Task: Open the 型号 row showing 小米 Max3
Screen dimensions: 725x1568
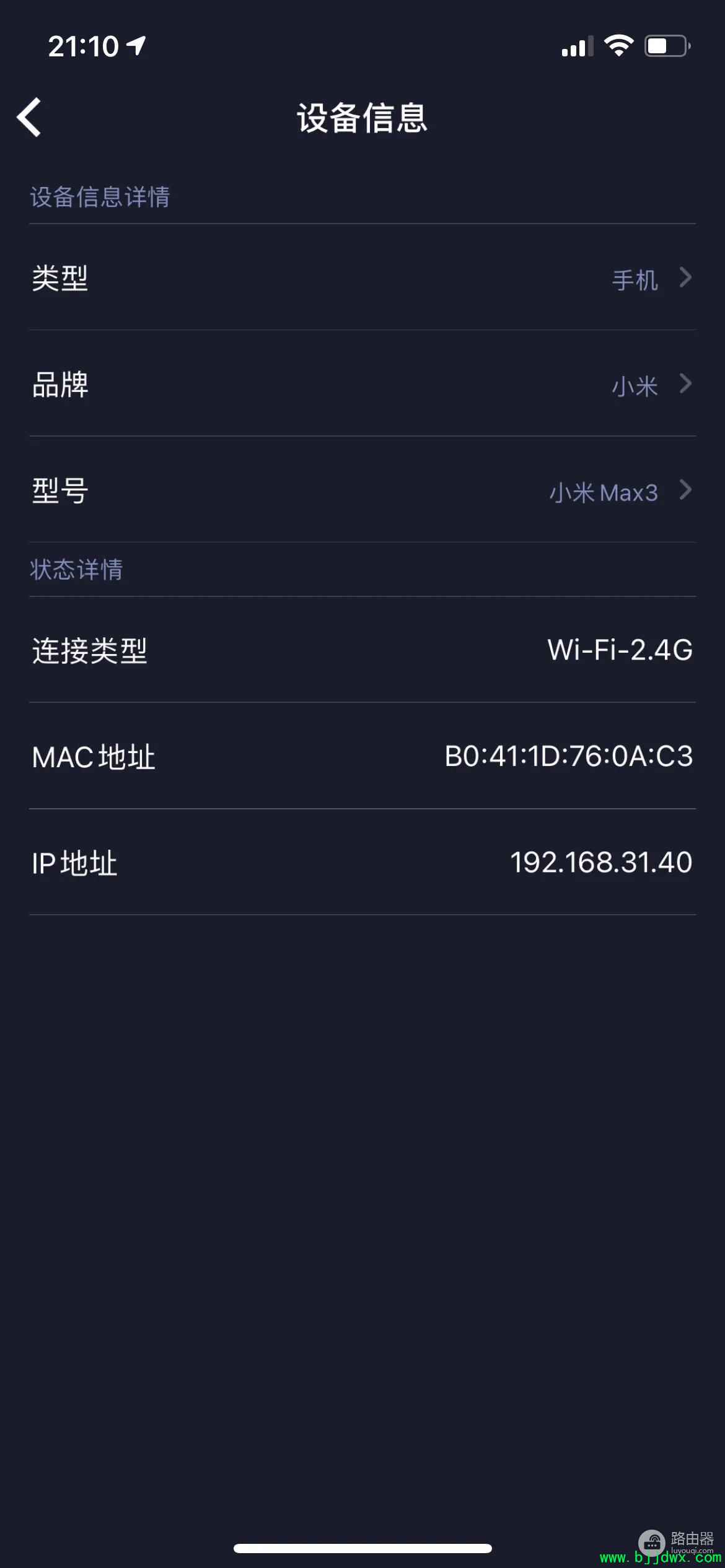Action: [x=362, y=490]
